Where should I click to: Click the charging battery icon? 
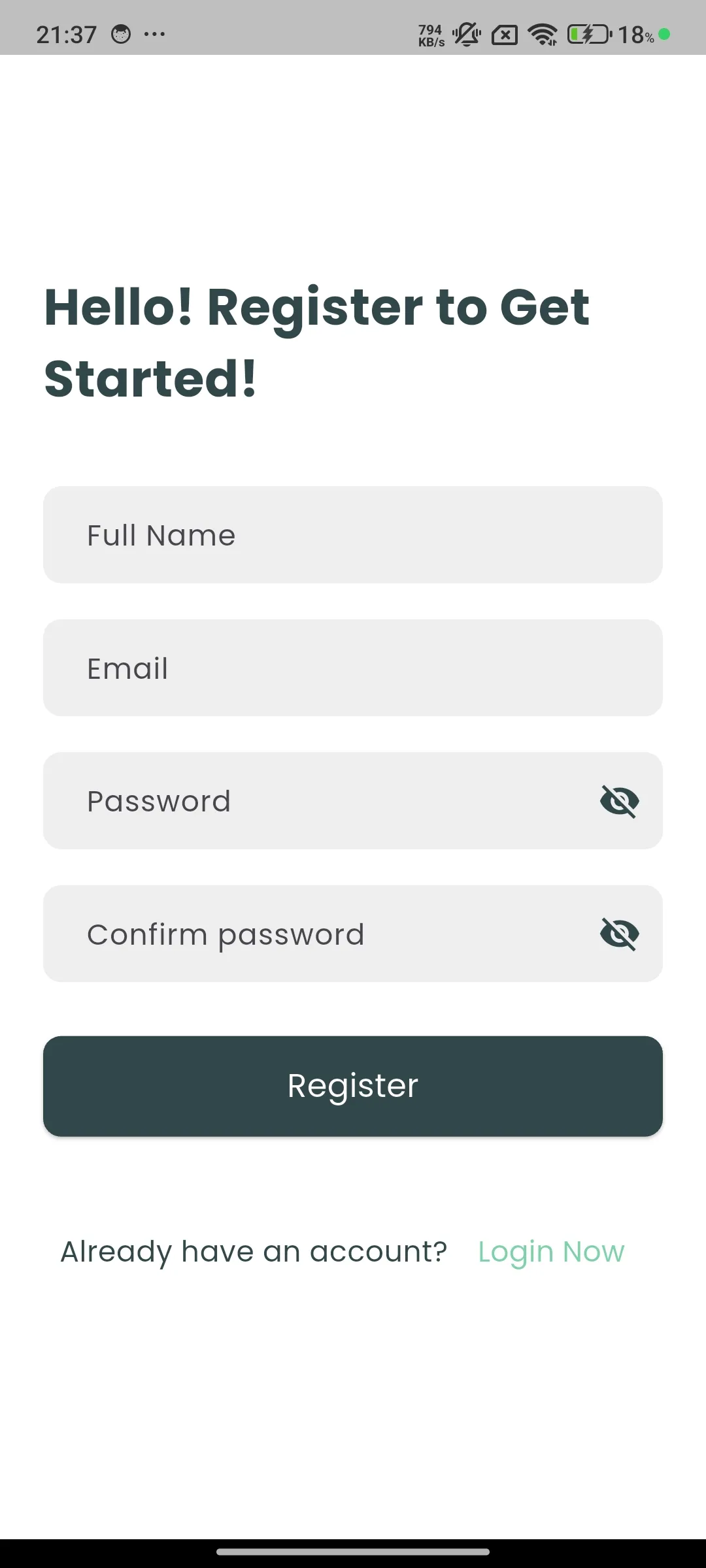click(587, 34)
